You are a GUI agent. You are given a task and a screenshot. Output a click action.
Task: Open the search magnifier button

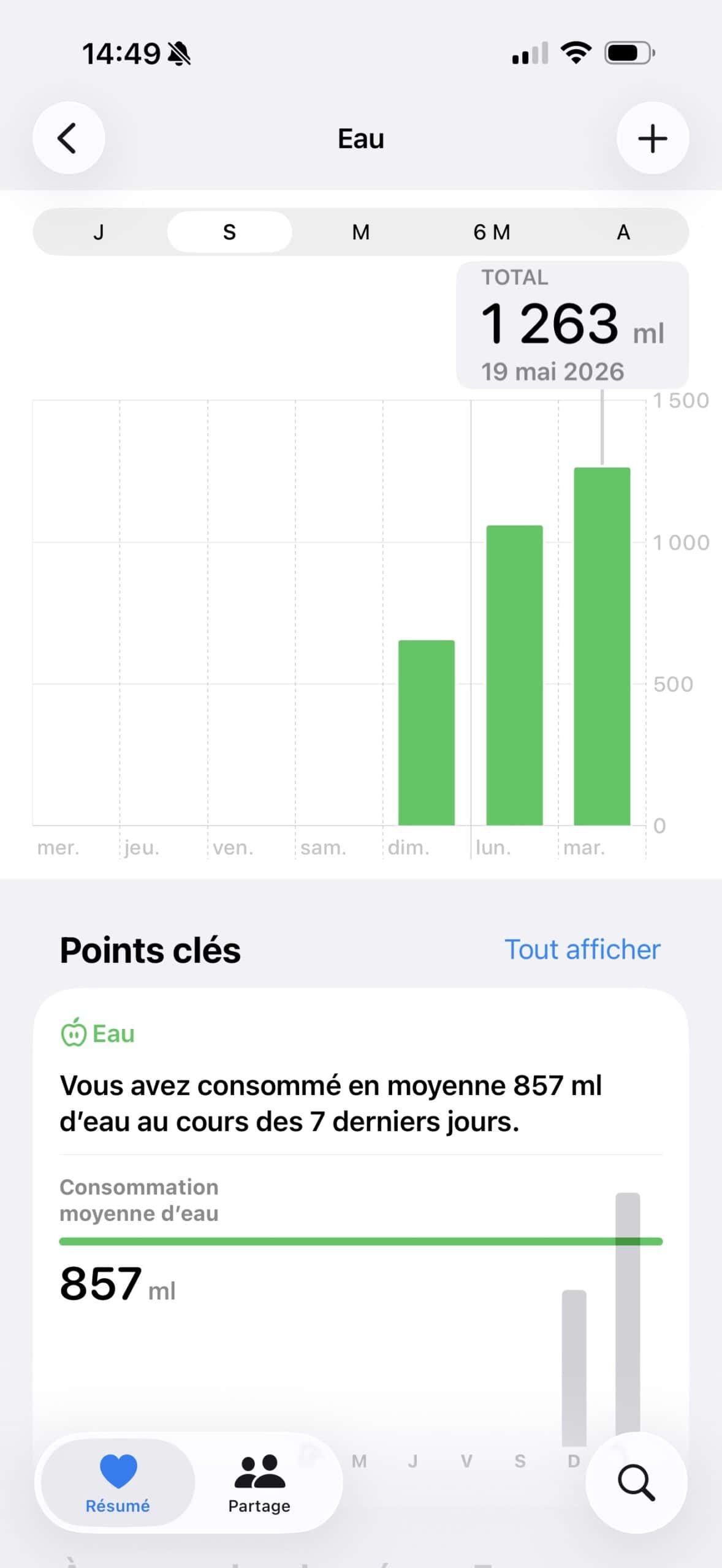pos(636,1482)
